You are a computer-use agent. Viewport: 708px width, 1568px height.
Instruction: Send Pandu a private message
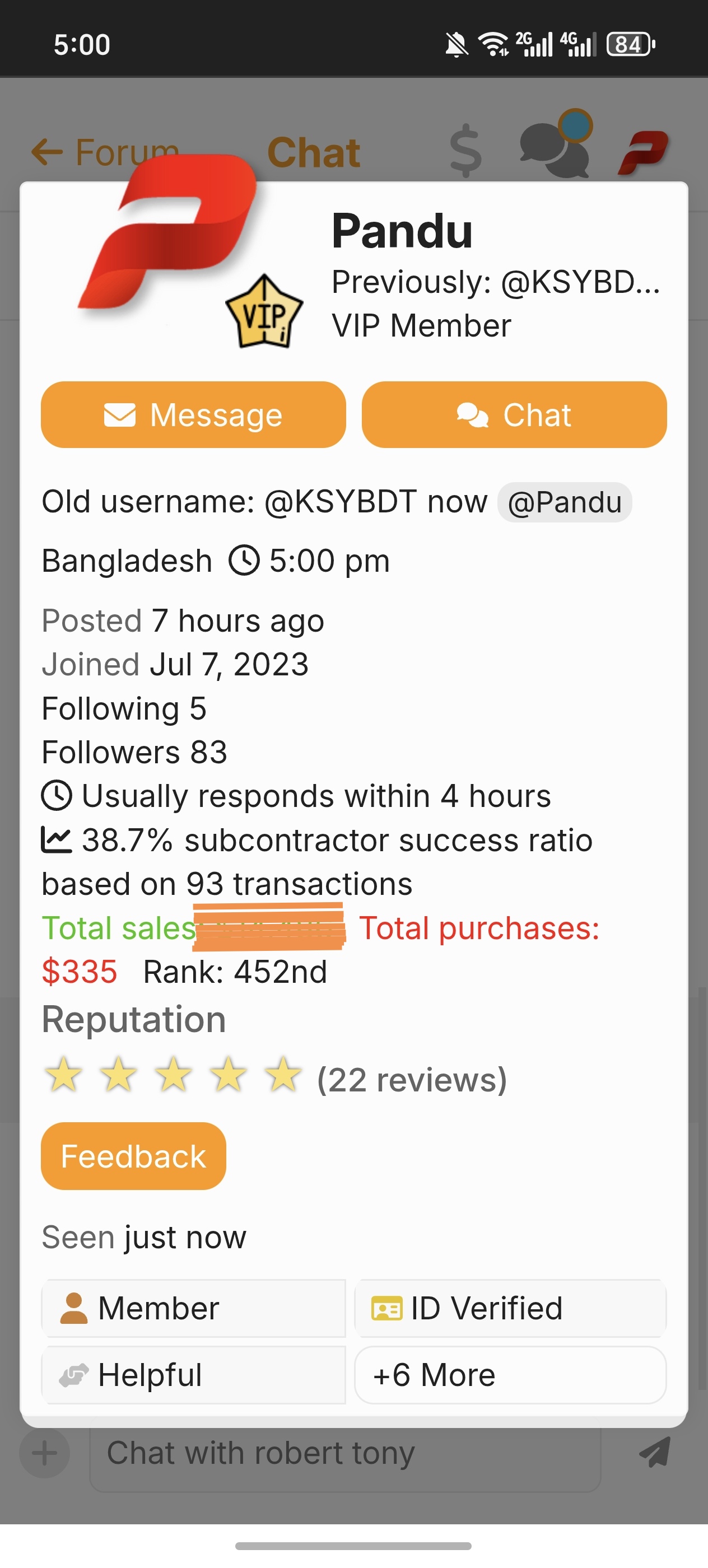193,414
